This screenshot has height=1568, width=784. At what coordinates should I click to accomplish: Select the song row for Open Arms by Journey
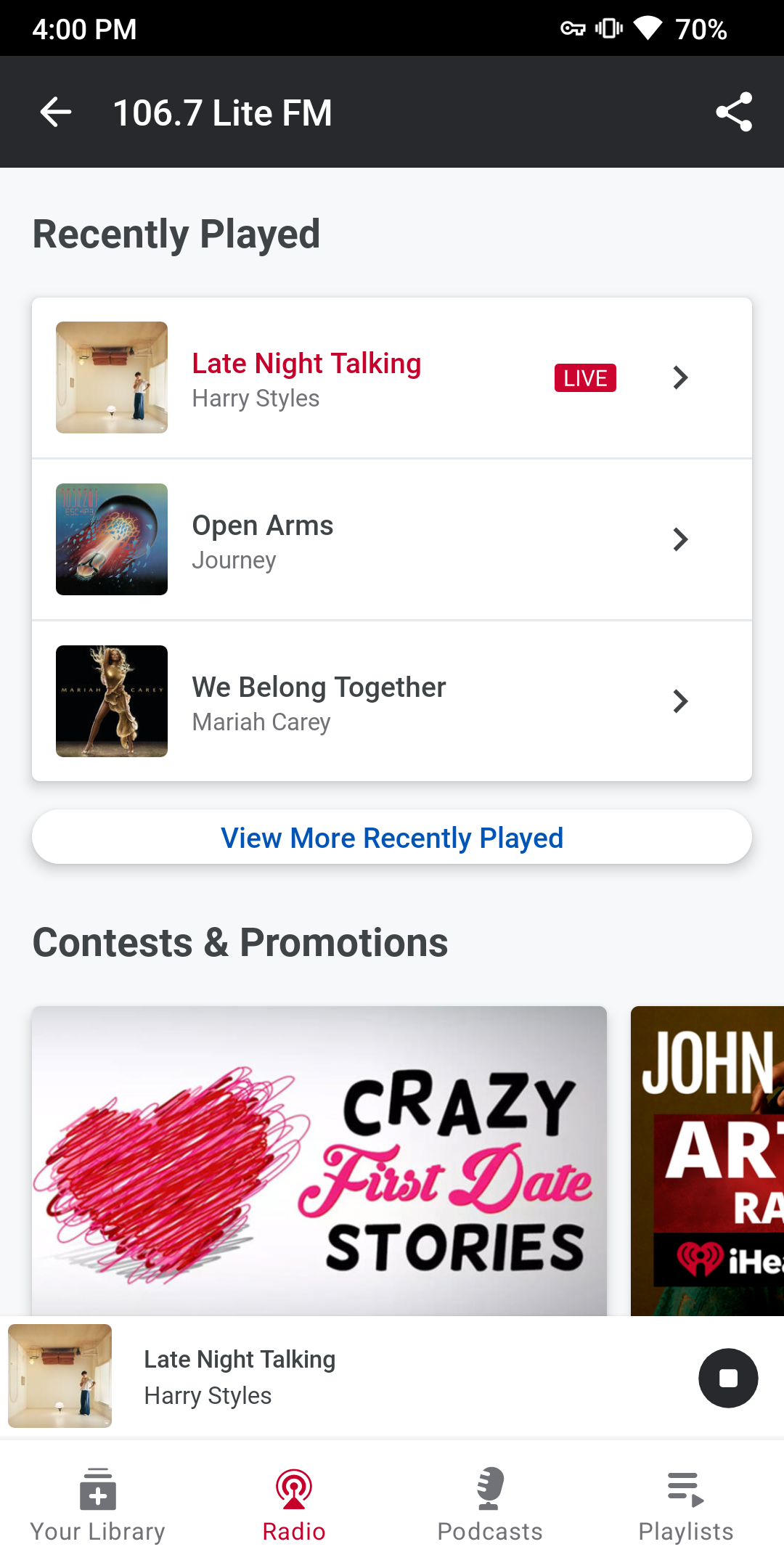pyautogui.click(x=392, y=539)
